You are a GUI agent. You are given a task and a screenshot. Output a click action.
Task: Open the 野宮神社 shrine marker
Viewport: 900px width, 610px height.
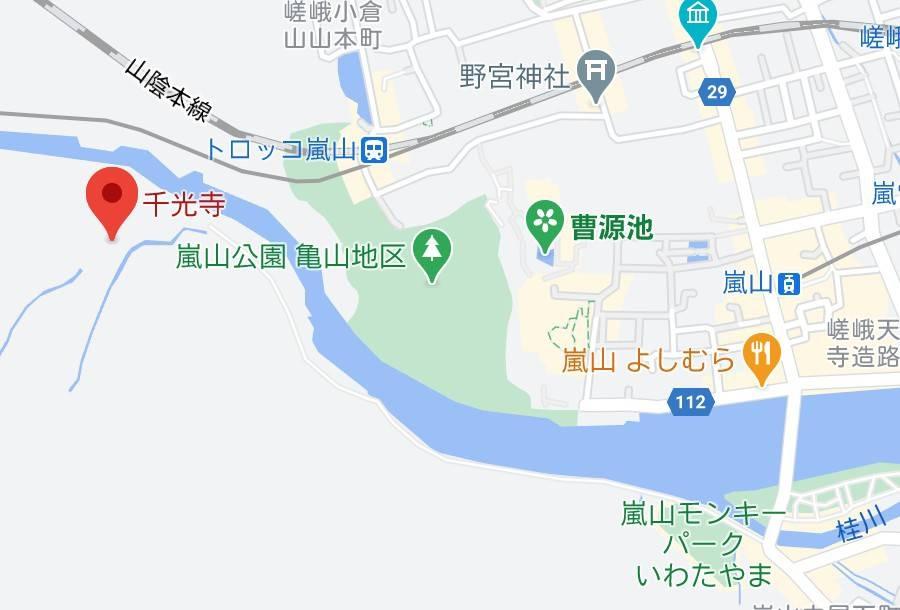coord(598,75)
